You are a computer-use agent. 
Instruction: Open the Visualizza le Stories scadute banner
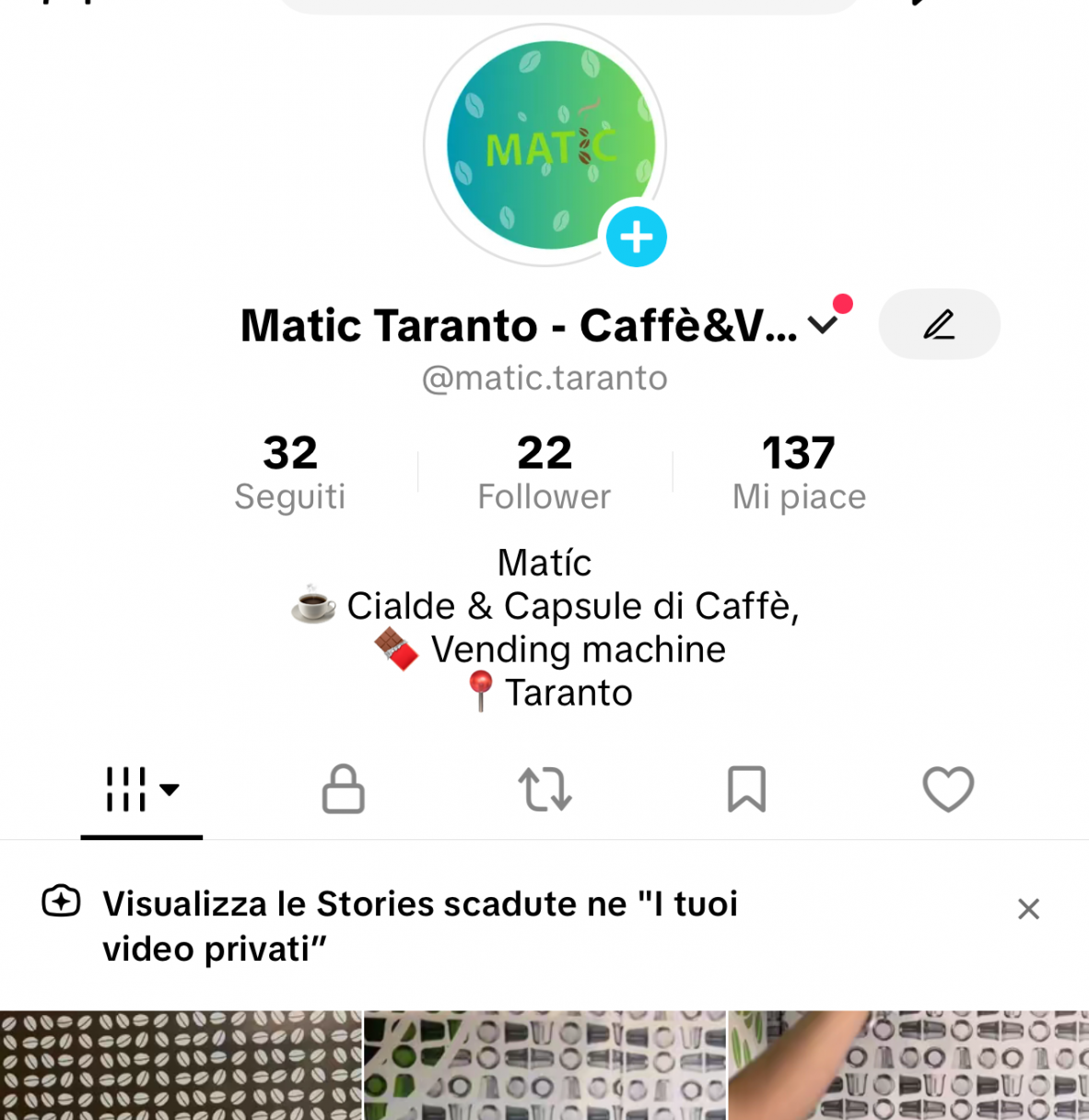[x=419, y=926]
